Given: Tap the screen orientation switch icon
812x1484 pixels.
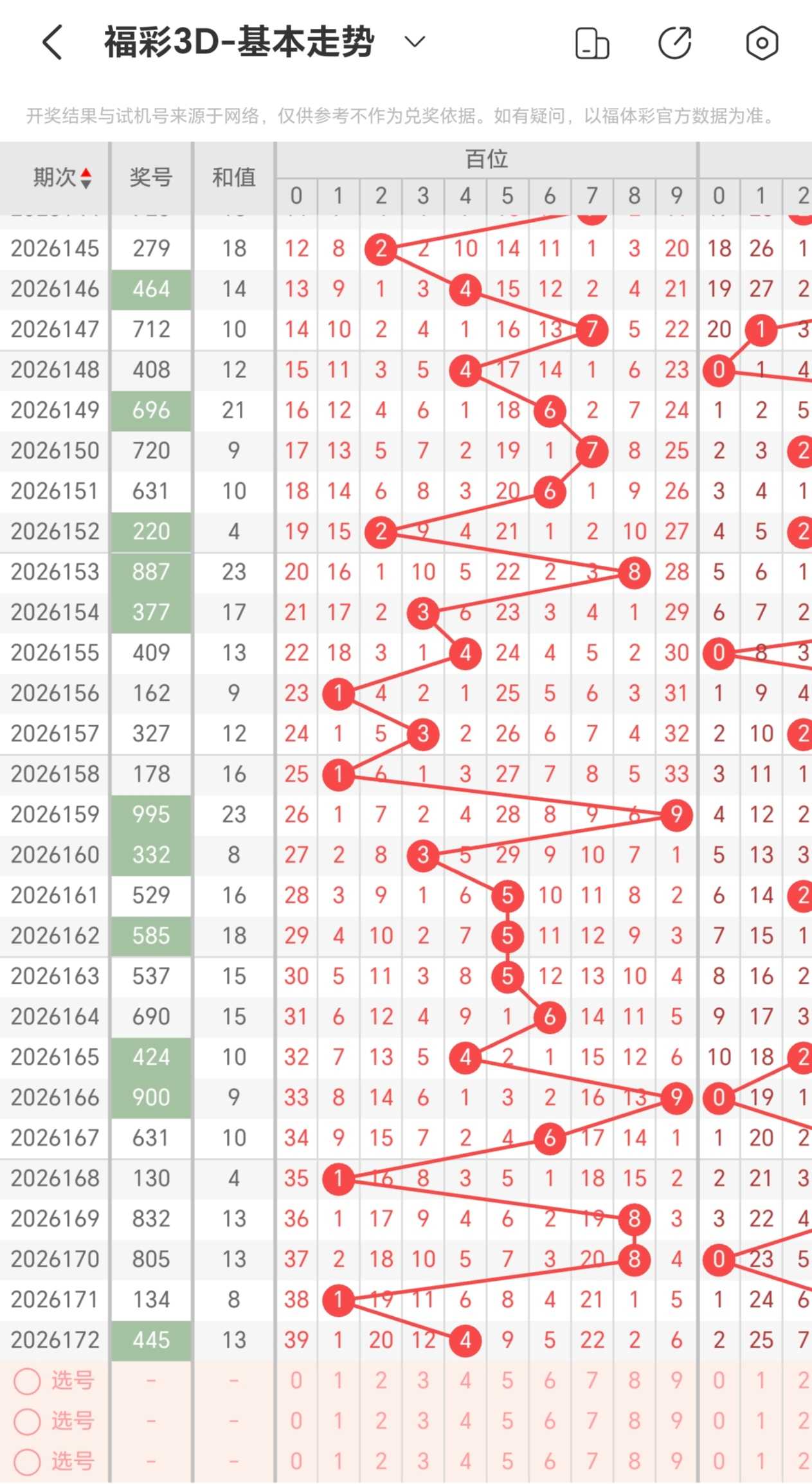Looking at the screenshot, I should [591, 43].
